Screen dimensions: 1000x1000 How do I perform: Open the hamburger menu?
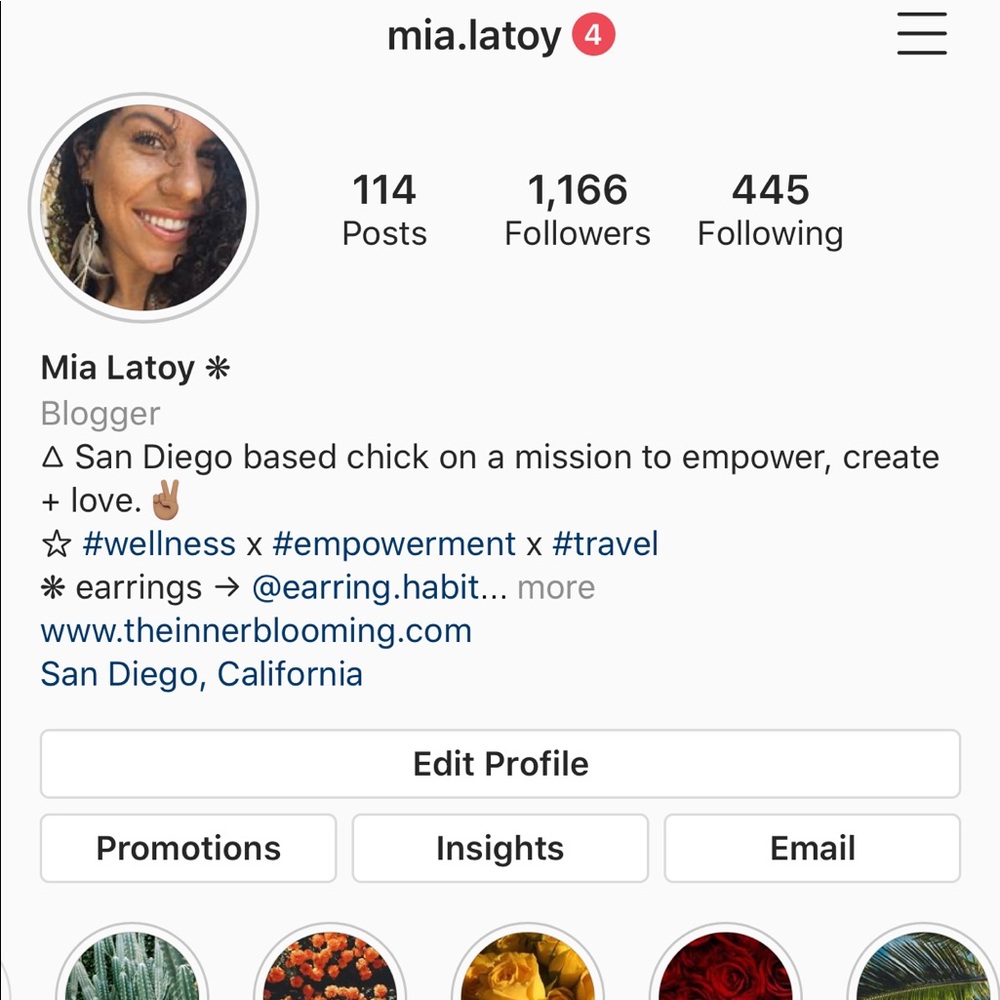(x=921, y=34)
